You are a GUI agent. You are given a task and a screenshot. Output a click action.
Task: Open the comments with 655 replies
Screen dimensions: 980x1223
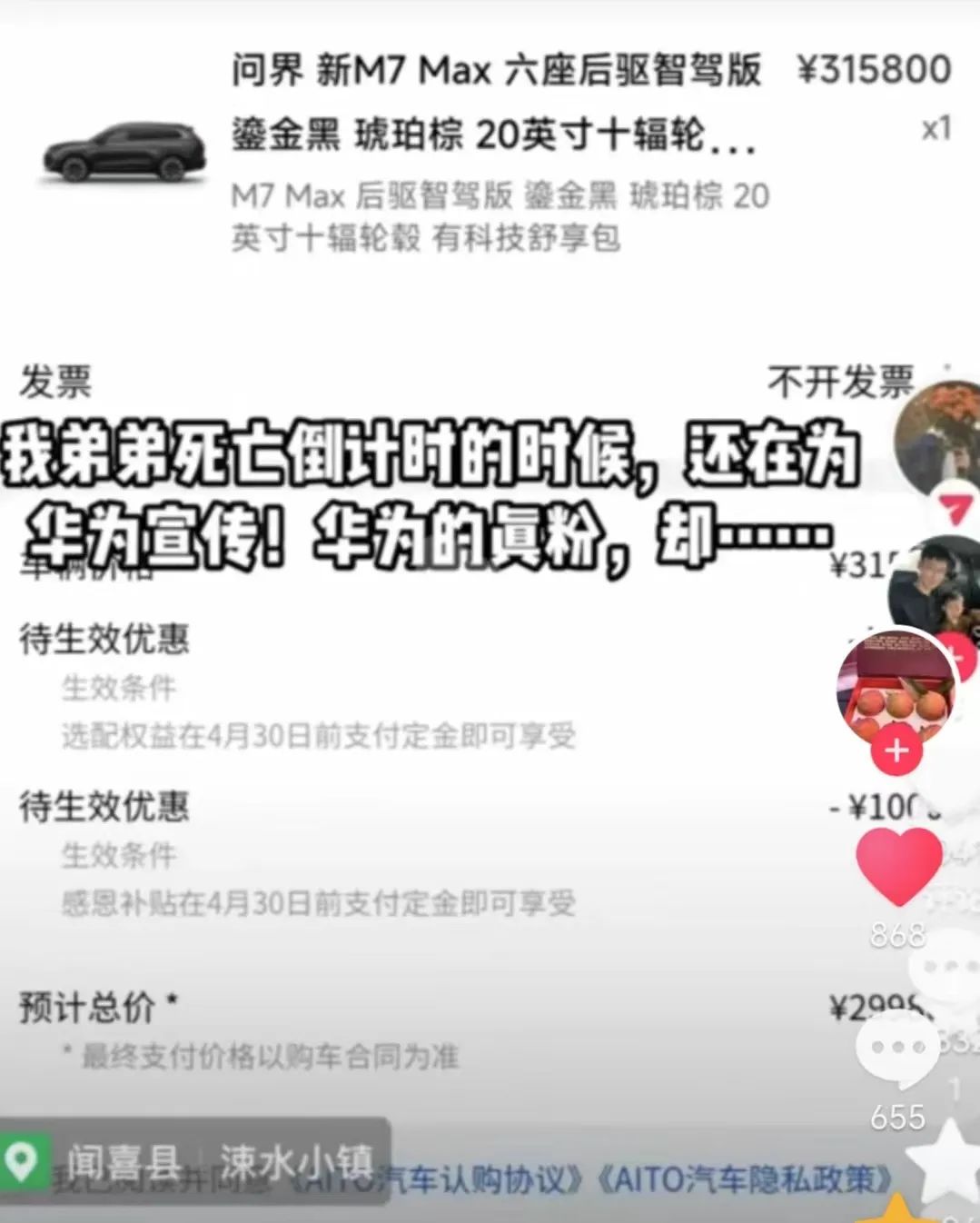[x=897, y=1051]
